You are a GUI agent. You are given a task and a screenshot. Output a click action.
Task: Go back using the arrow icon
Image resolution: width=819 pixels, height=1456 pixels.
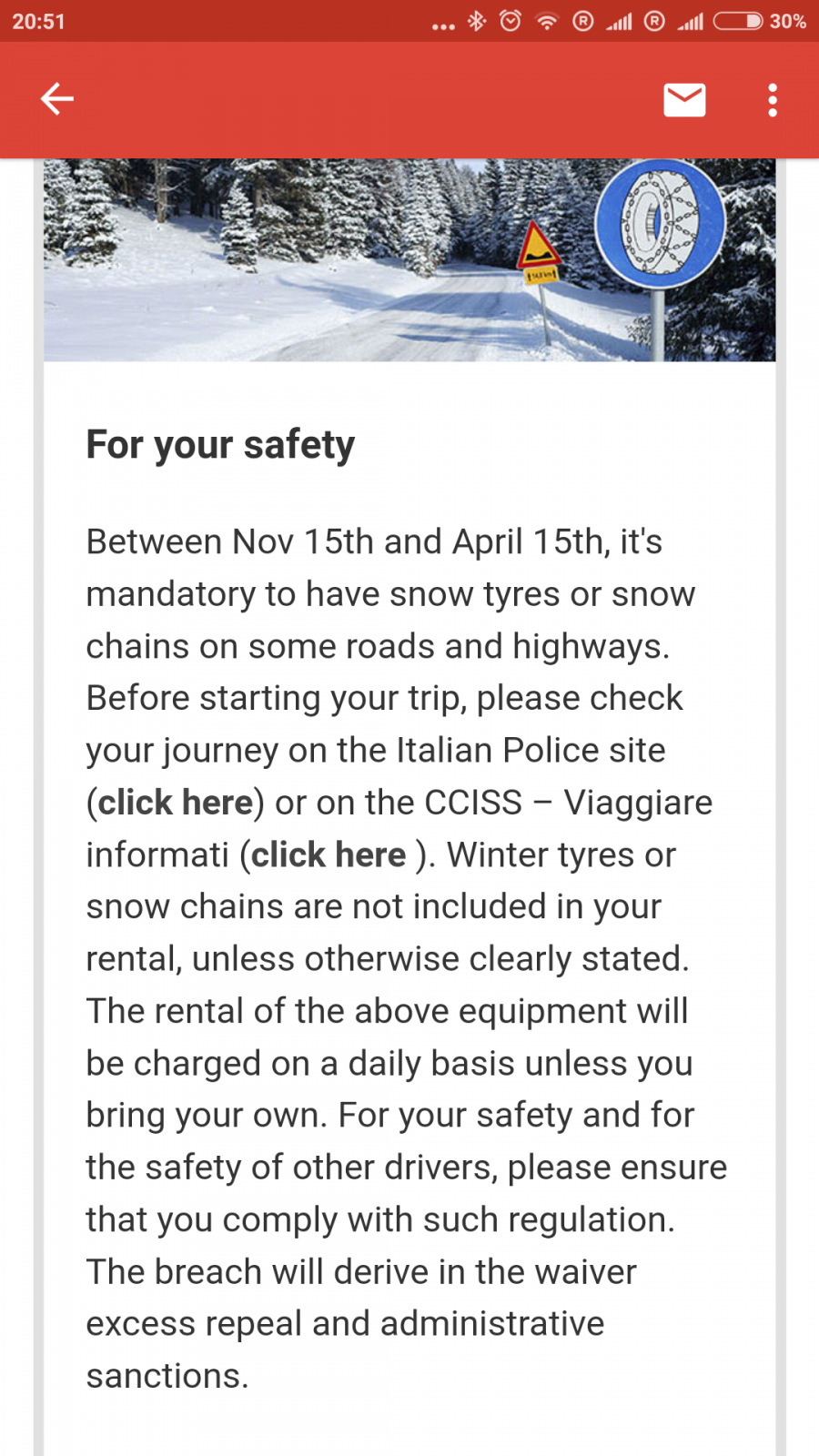(56, 99)
